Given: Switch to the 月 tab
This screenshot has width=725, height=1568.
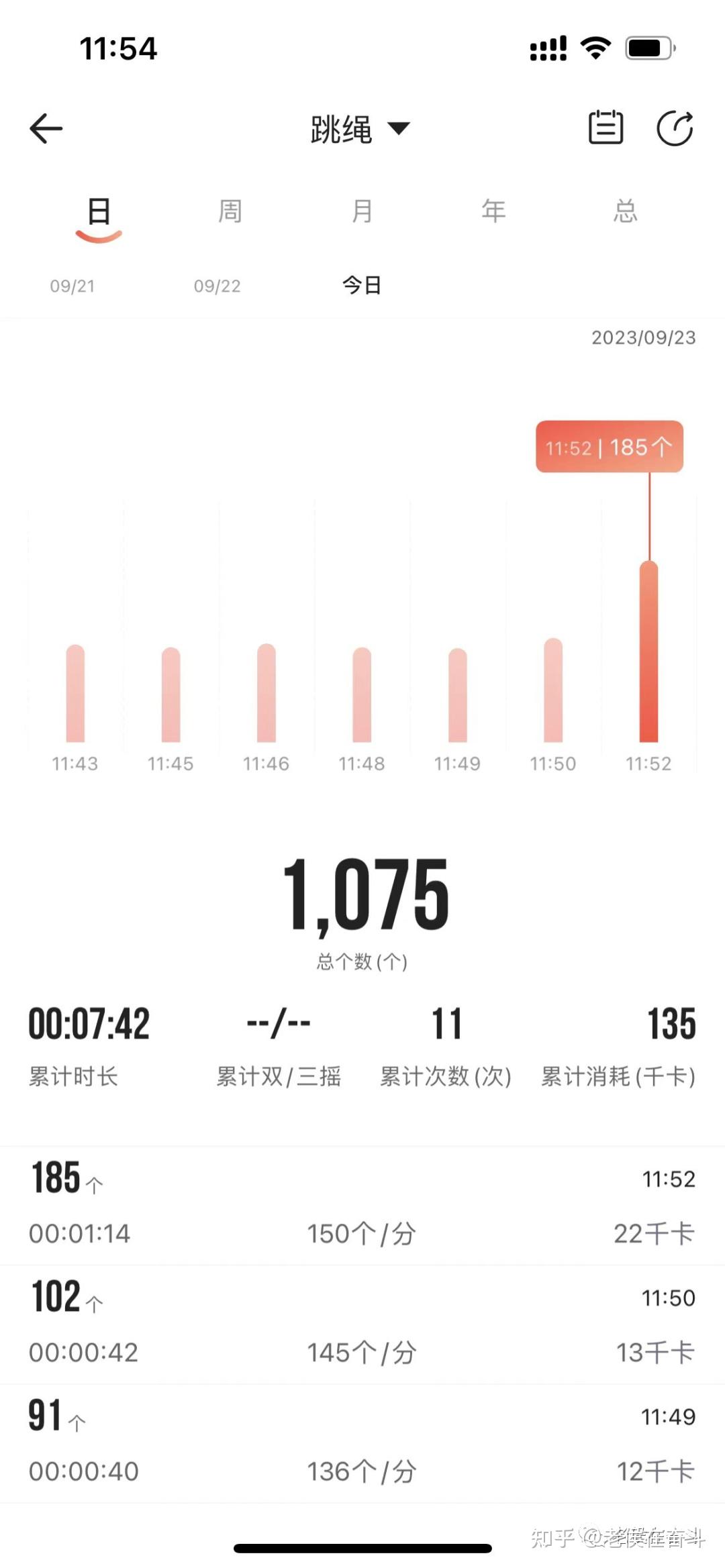Looking at the screenshot, I should coord(362,211).
